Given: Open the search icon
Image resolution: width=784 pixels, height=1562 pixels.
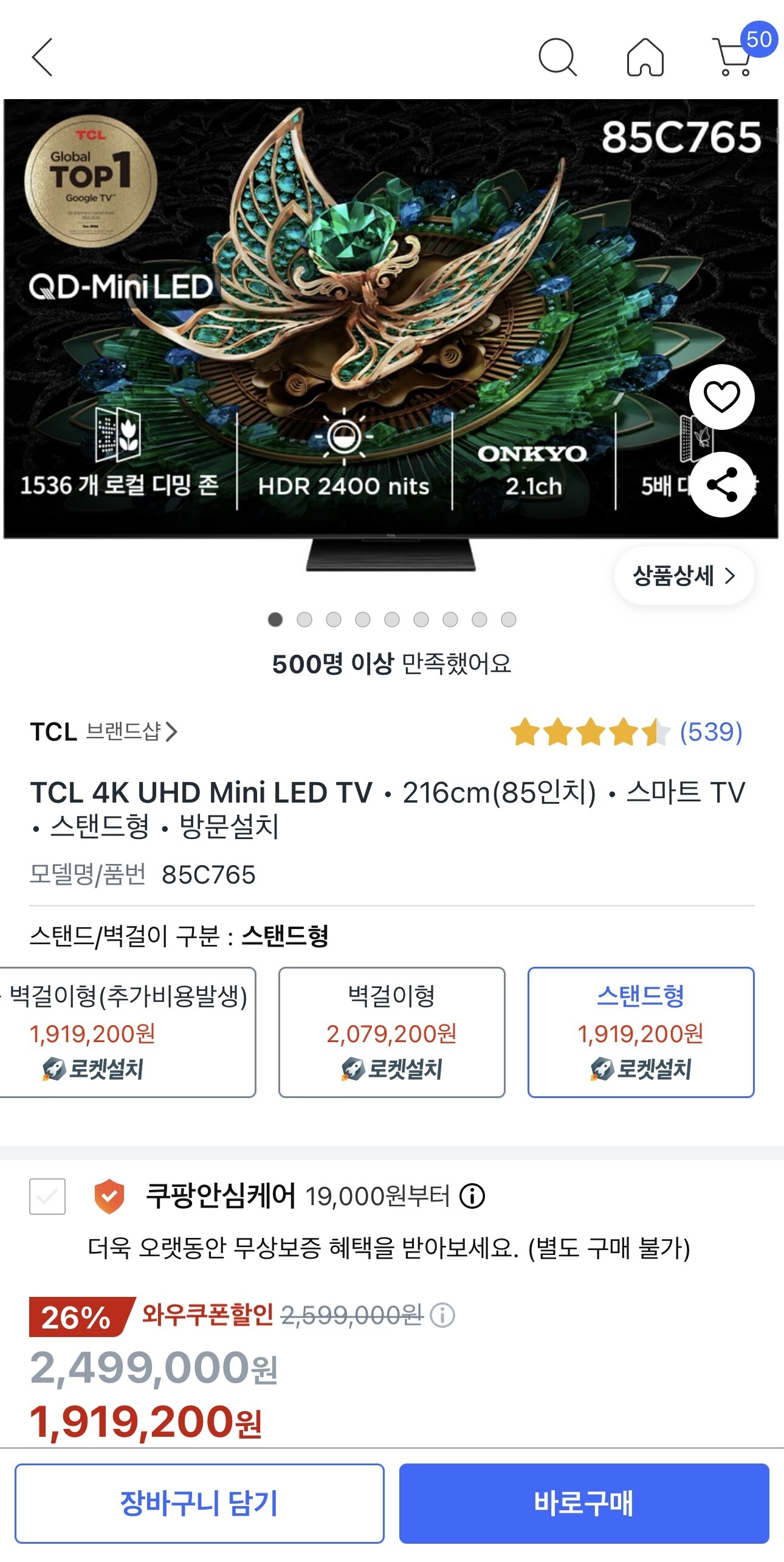Looking at the screenshot, I should [x=557, y=57].
